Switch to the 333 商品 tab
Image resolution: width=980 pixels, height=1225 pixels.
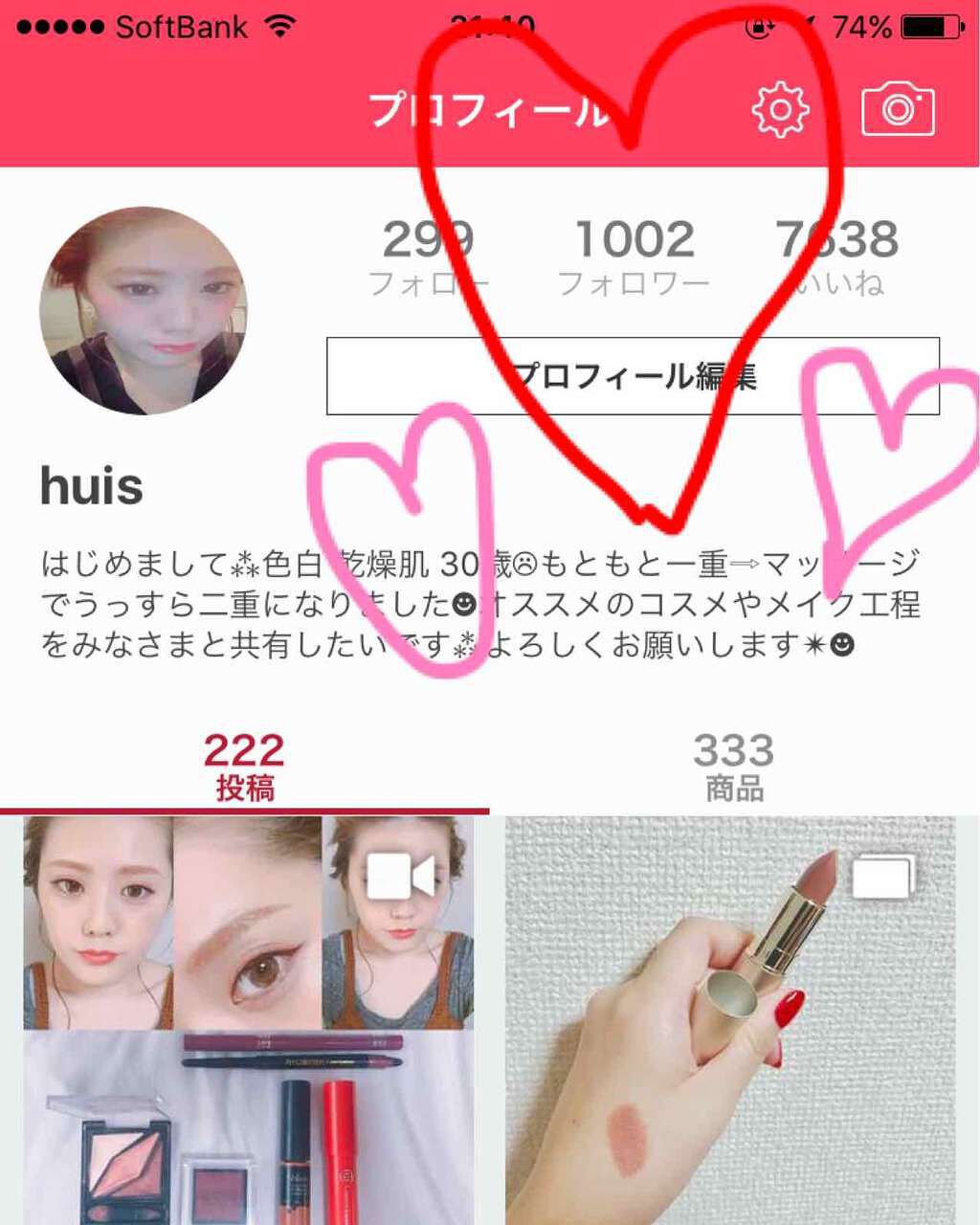[x=734, y=768]
